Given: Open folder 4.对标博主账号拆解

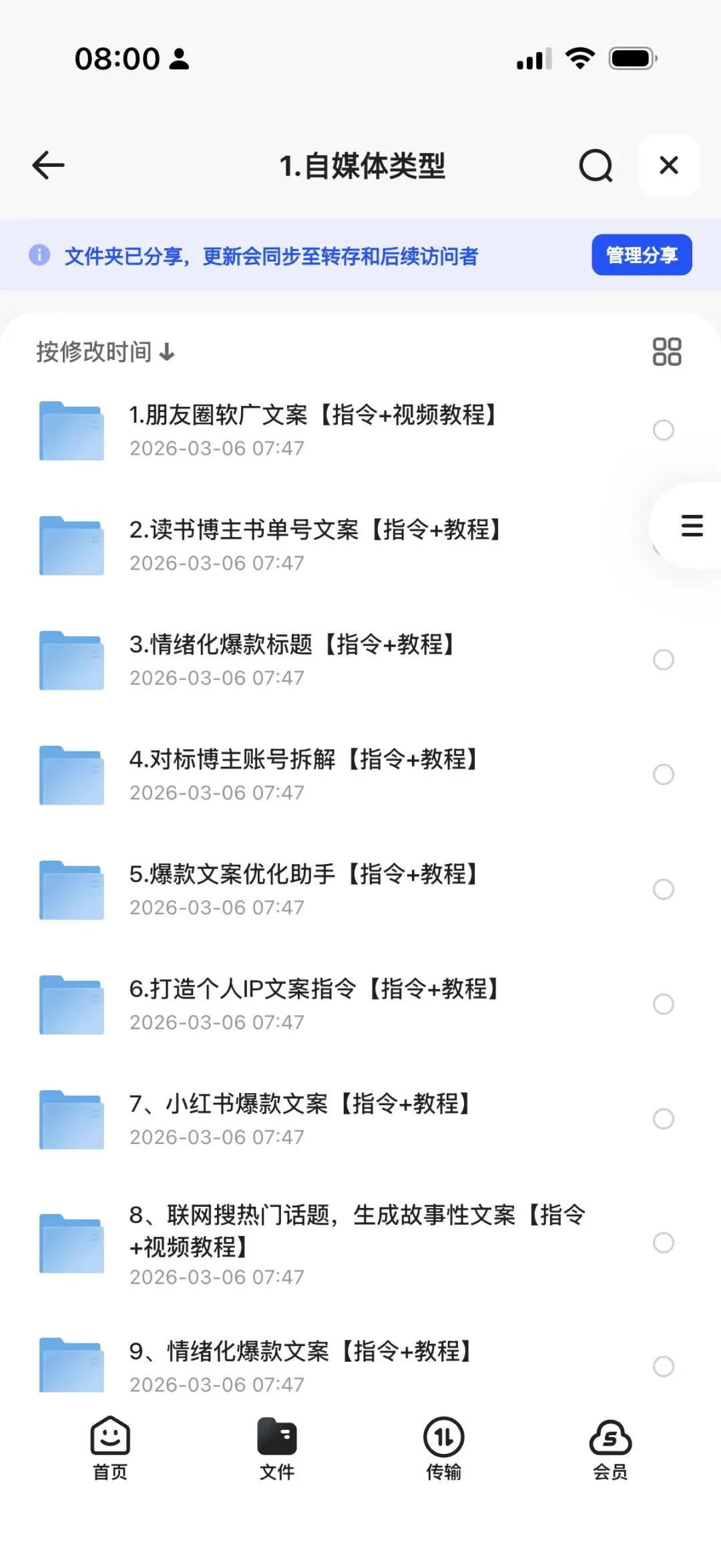Looking at the screenshot, I should point(304,774).
